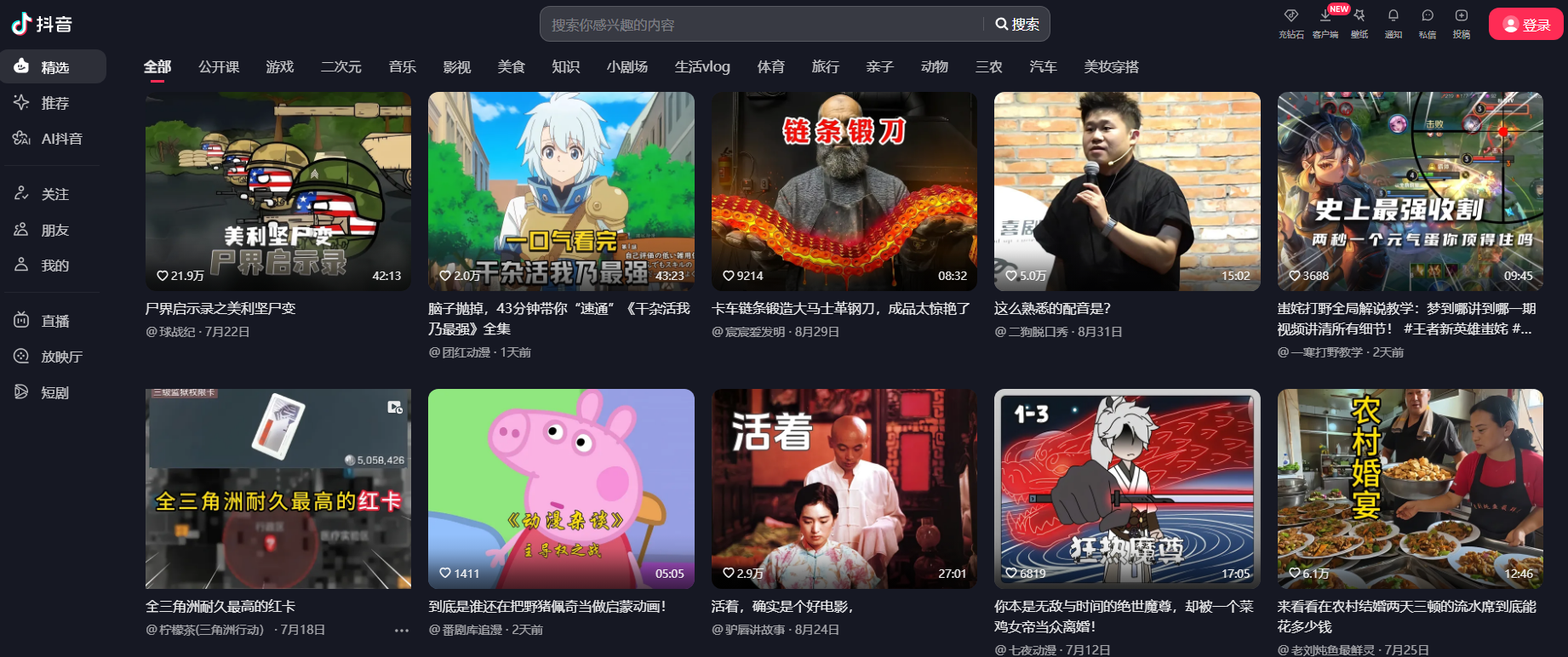The width and height of the screenshot is (1568, 657).
Task: Open the 充钻石 recharge icon
Action: click(x=1290, y=22)
